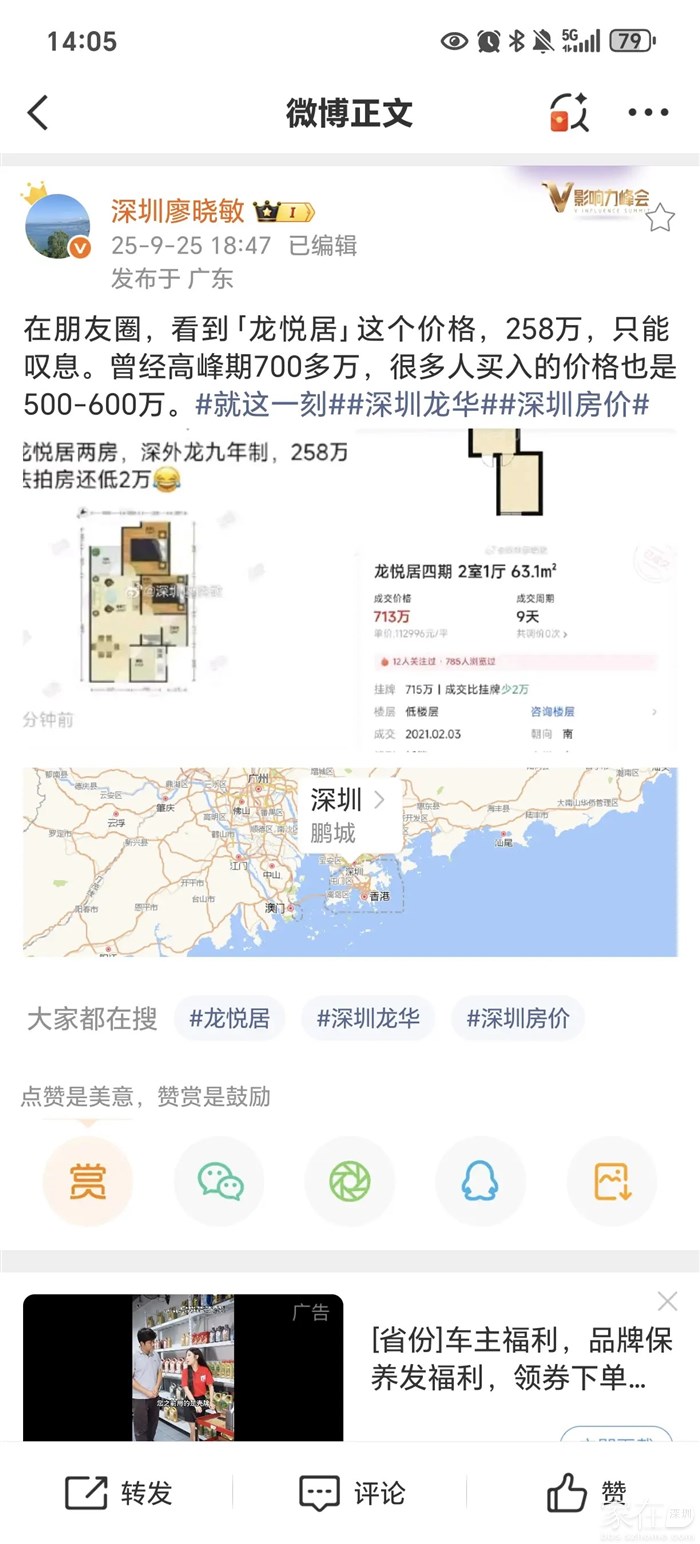View the 龙悦居两房 floor plan image
This screenshot has width=700, height=1544.
188,590
